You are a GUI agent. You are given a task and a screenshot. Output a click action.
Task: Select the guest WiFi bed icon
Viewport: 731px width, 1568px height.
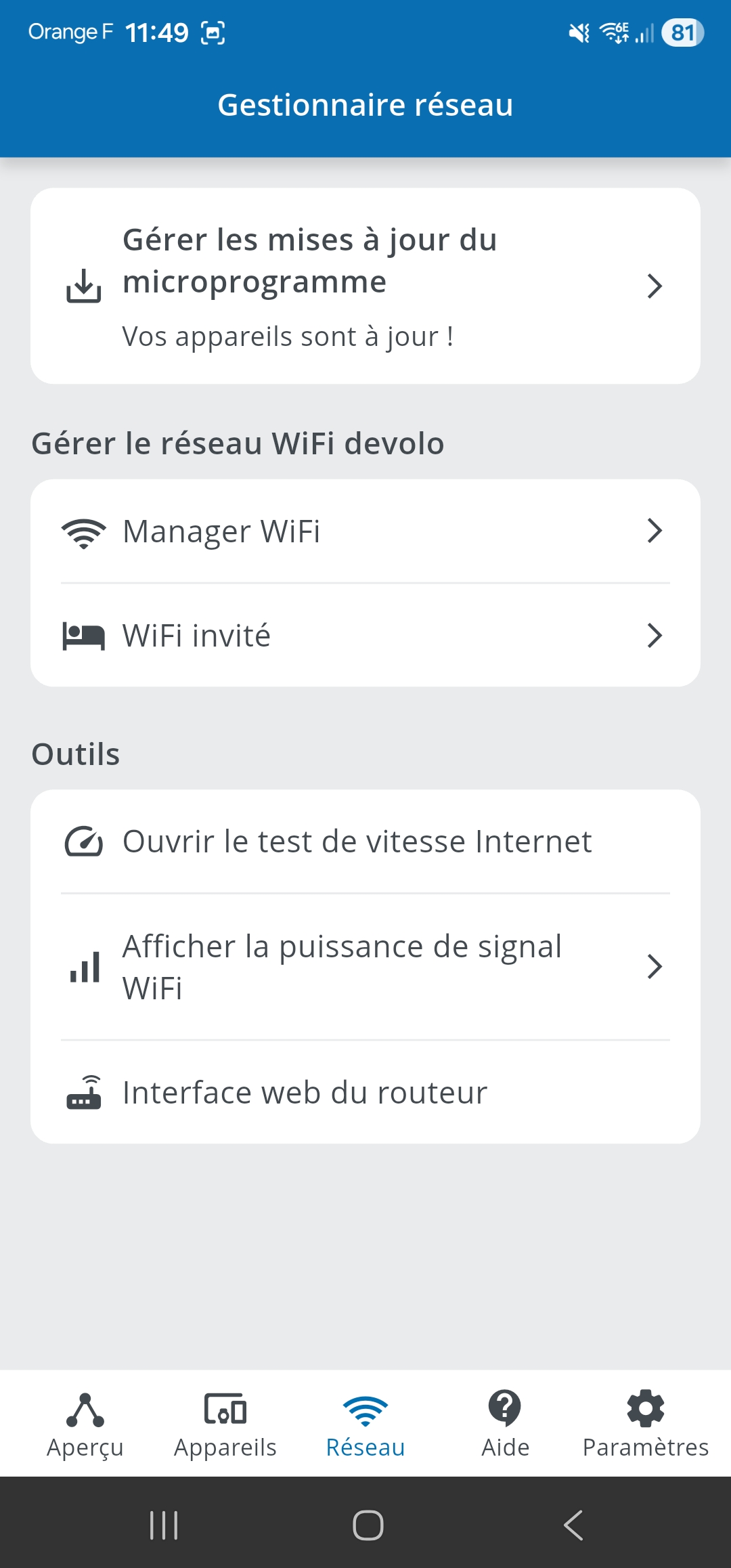83,635
